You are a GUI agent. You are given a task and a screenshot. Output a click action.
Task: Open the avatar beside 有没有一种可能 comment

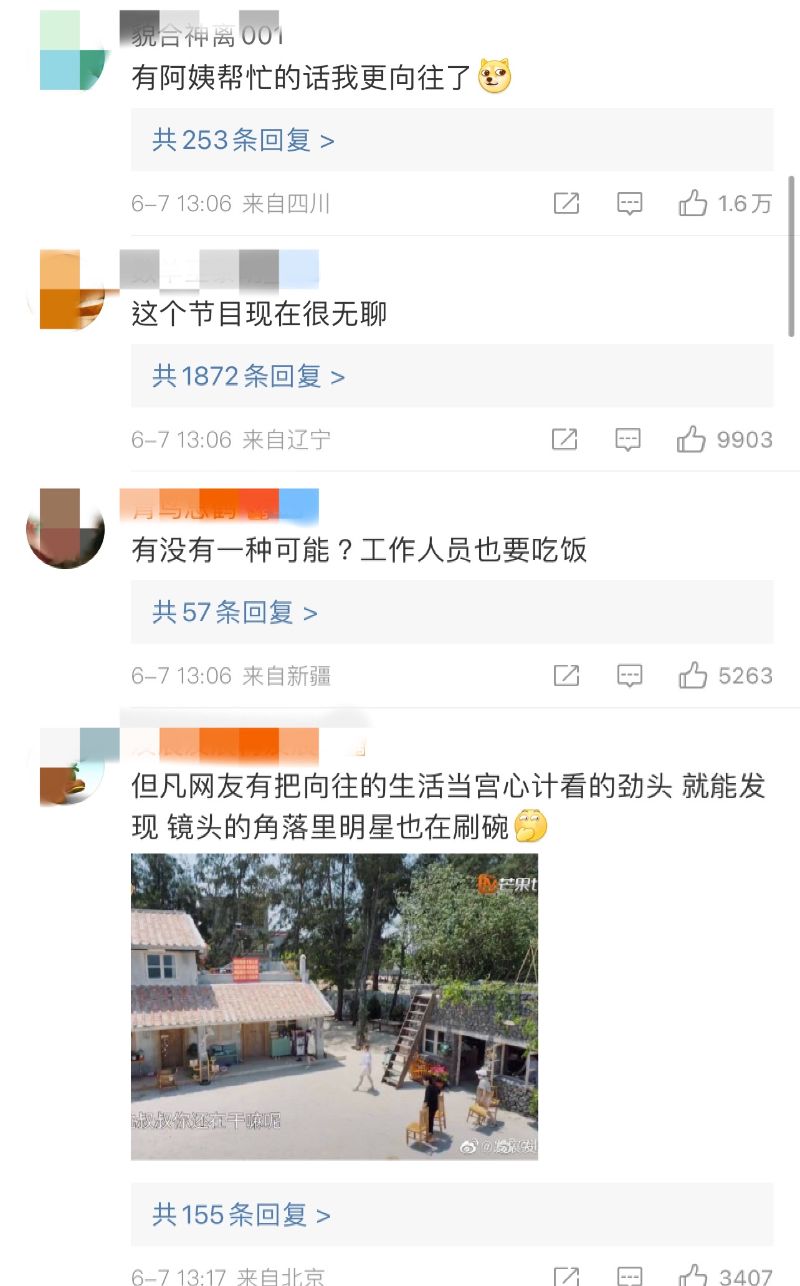tap(66, 528)
